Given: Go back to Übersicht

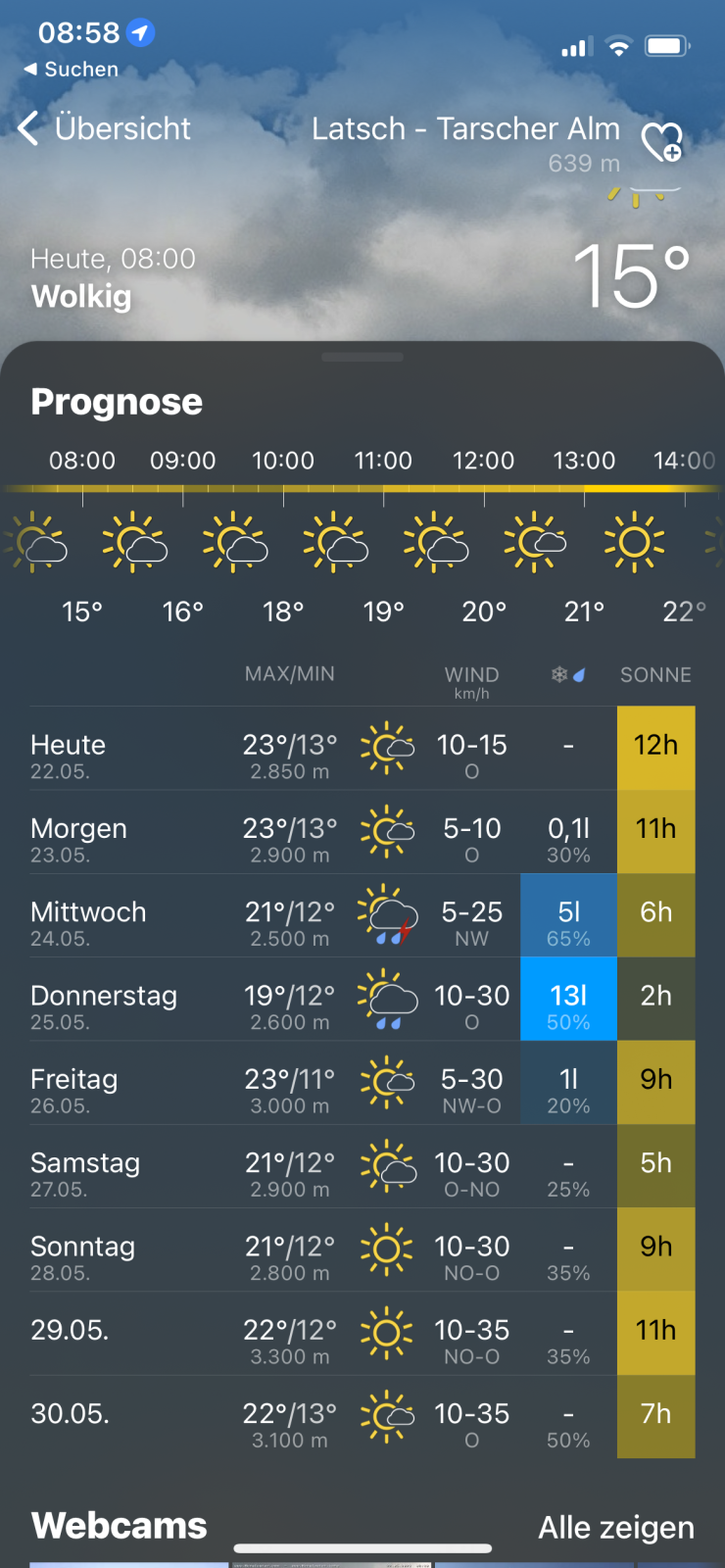Looking at the screenshot, I should click(105, 128).
